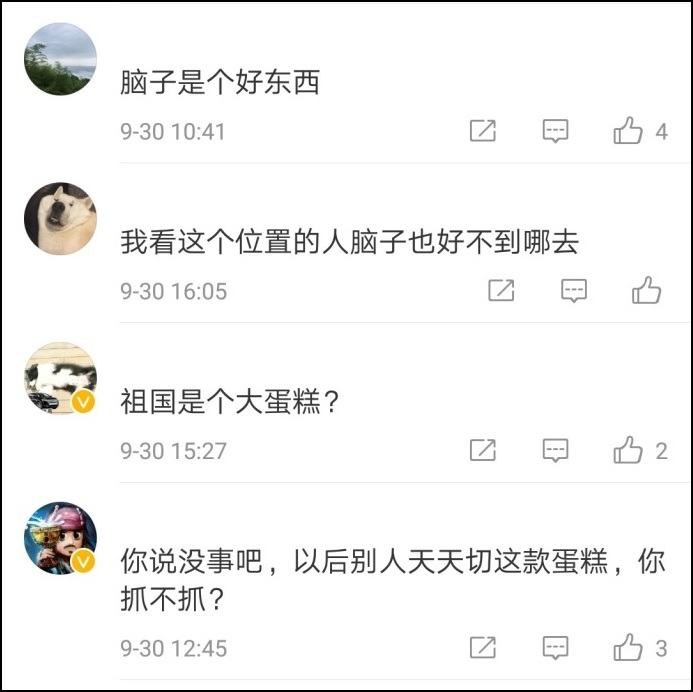
Task: Like the comment 祖国是个大蛋糕？
Action: tap(628, 451)
